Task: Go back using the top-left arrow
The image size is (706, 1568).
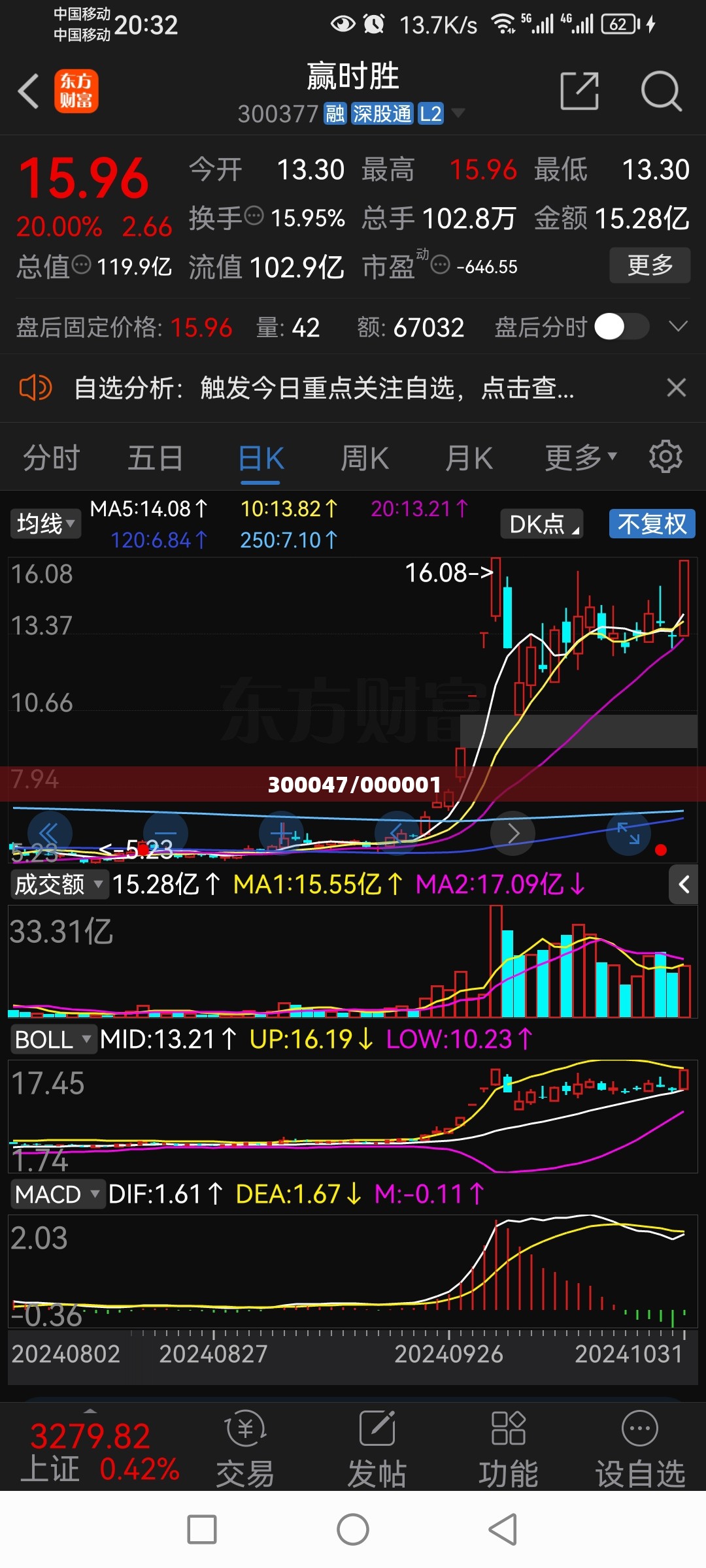Action: 29,91
